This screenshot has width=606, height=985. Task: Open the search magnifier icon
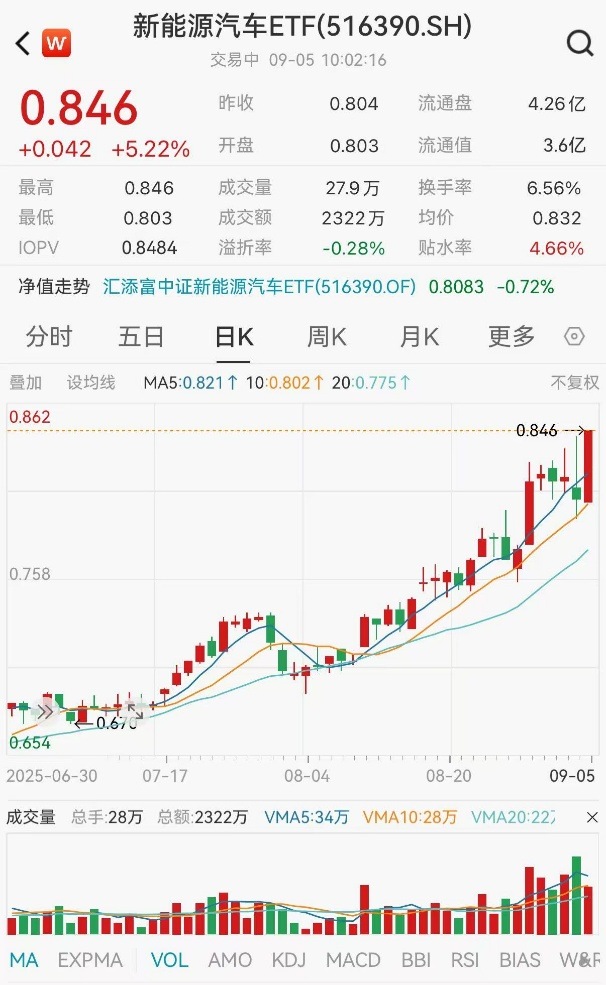pos(579,42)
